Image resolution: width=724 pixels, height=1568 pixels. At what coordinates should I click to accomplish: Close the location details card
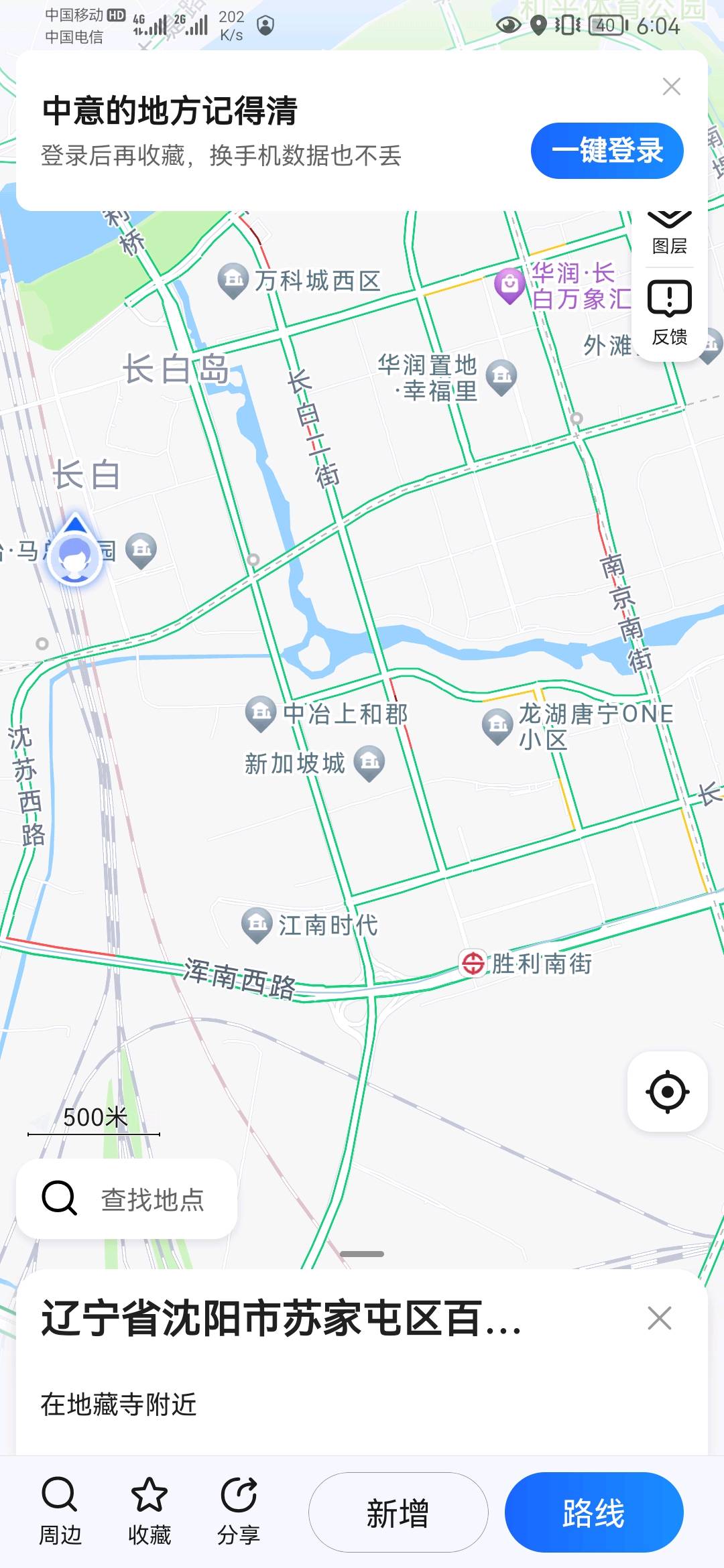pyautogui.click(x=660, y=1318)
